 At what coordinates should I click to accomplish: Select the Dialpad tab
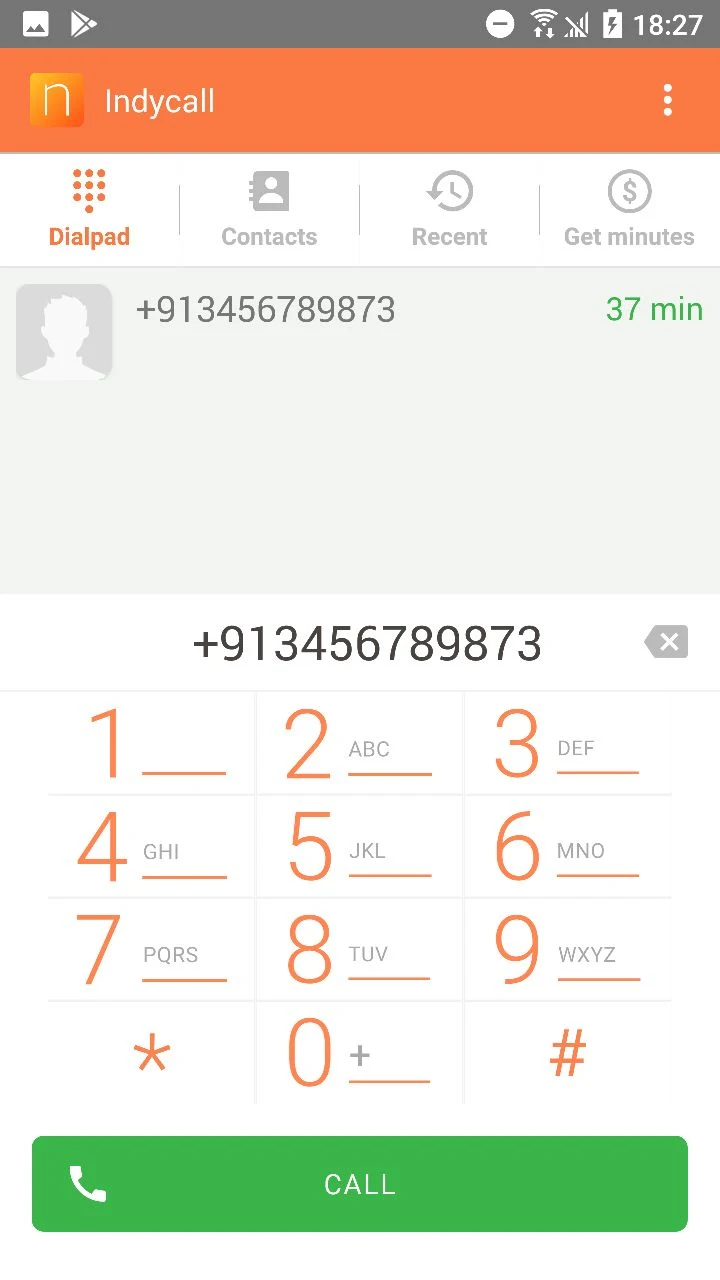[89, 210]
